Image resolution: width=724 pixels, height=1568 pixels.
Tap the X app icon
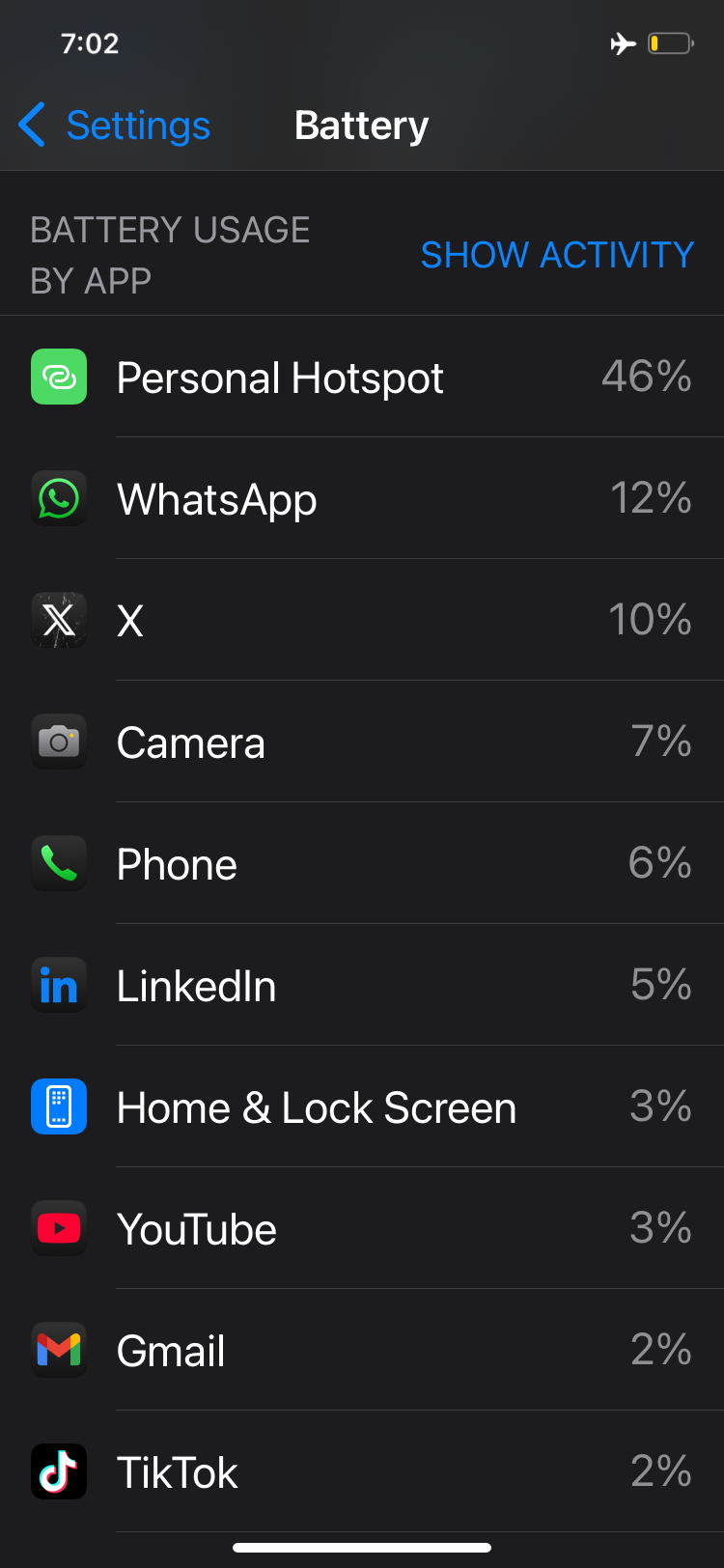pyautogui.click(x=59, y=620)
